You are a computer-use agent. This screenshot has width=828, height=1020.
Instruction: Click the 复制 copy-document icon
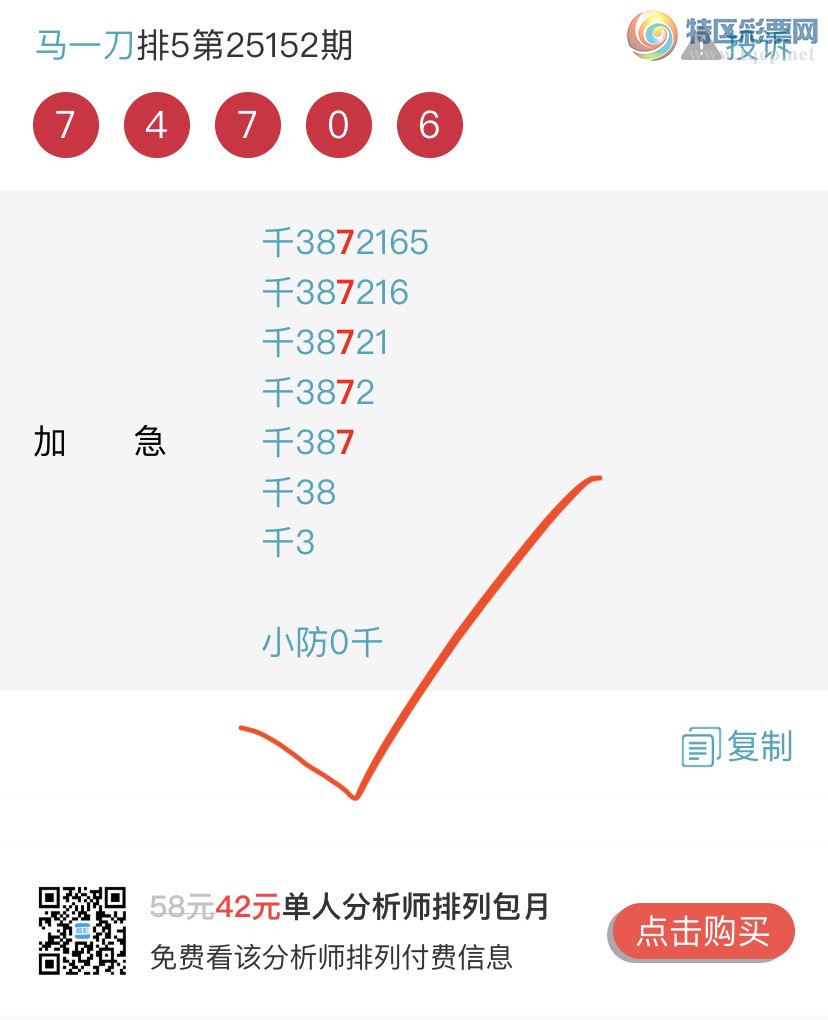coord(698,745)
